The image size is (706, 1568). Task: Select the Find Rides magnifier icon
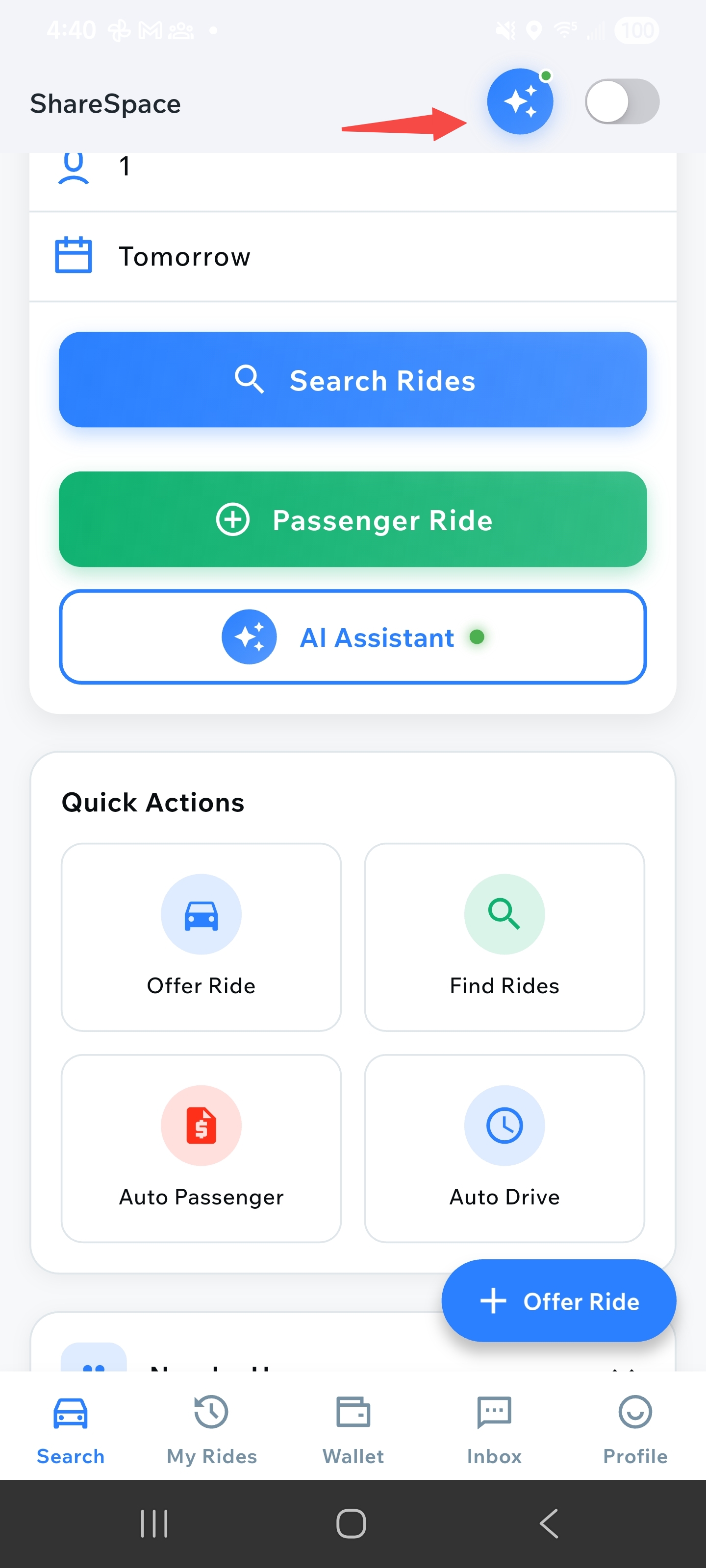tap(504, 914)
